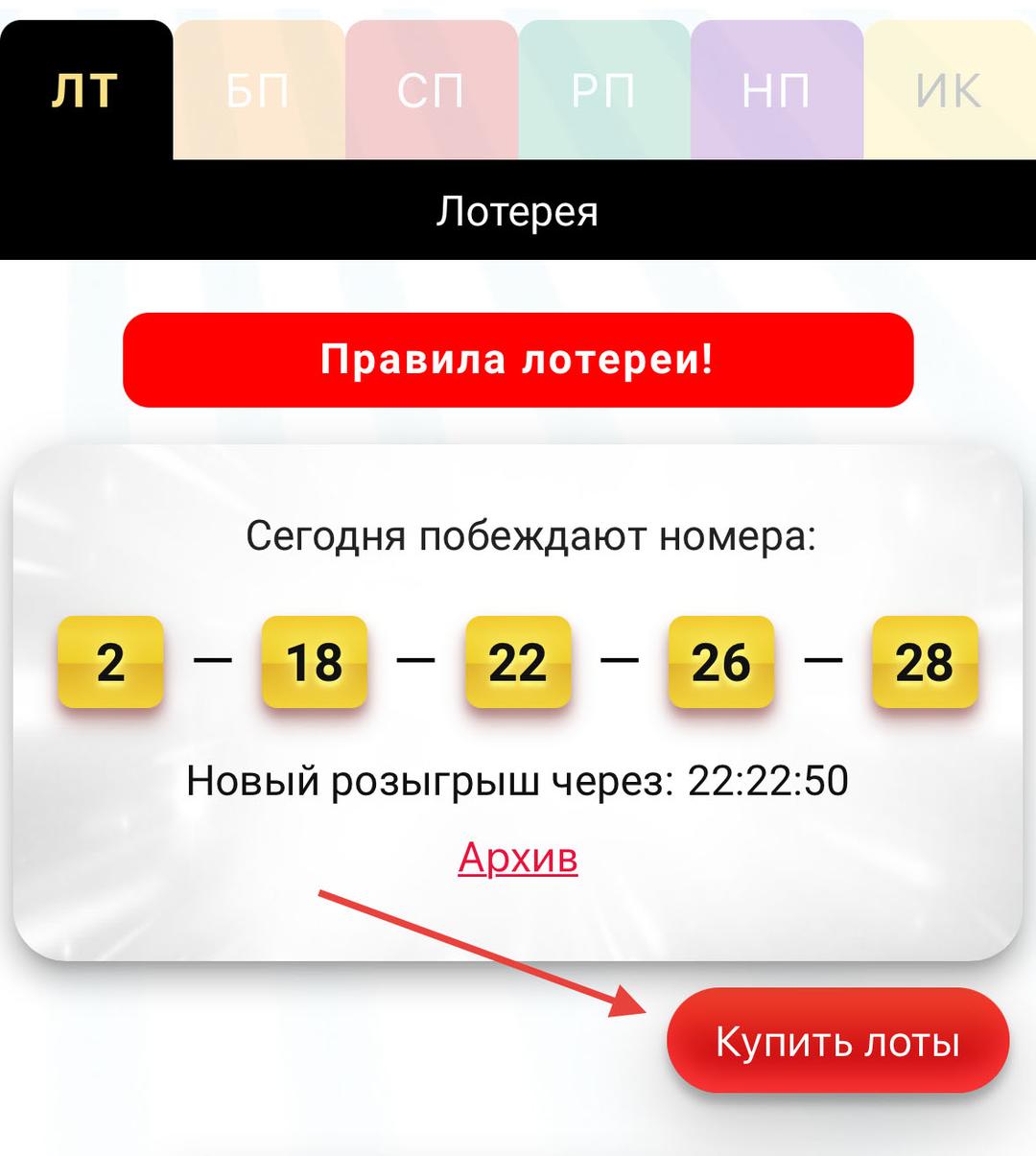Tap Купить лоты button
The image size is (1036, 1156).
[837, 1041]
